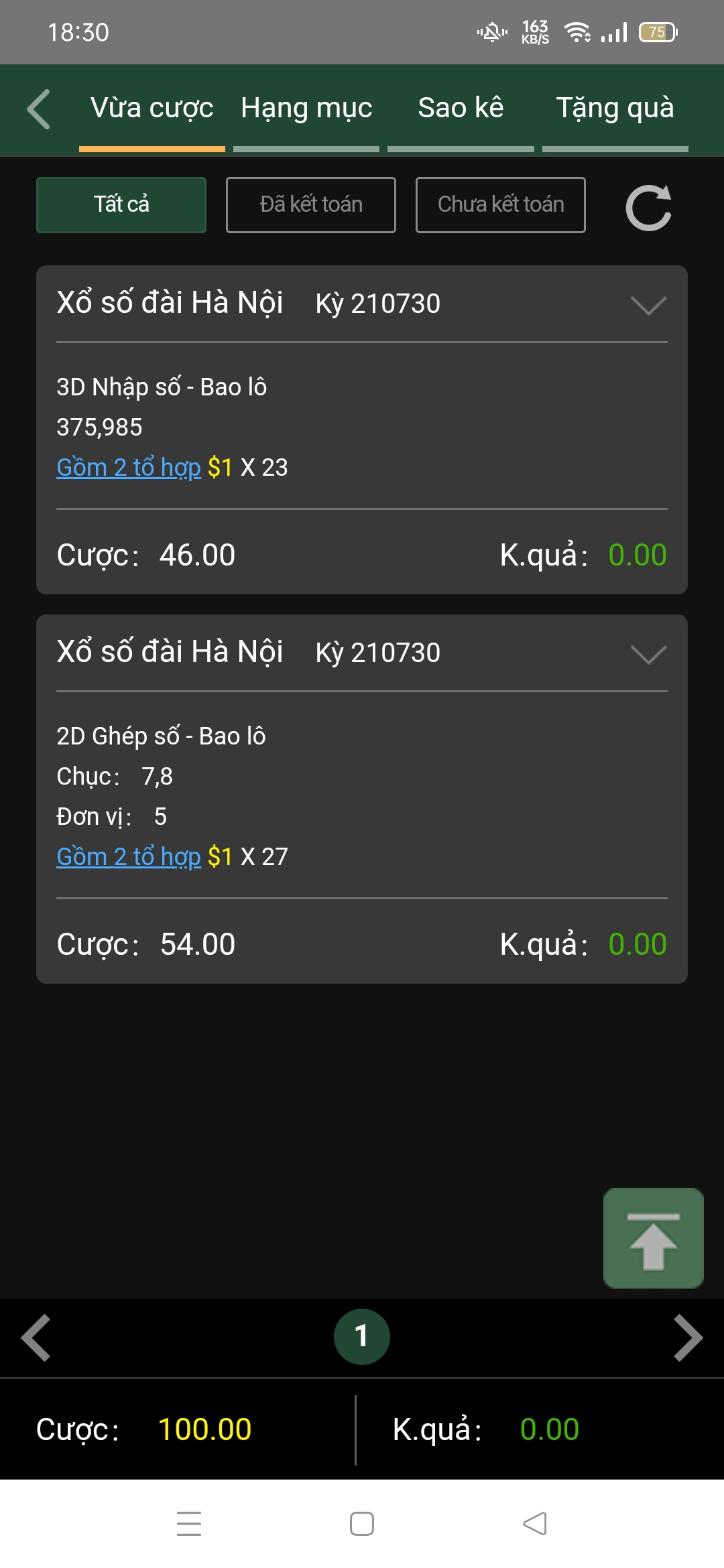Show only Chưa kết toán bets

(501, 204)
